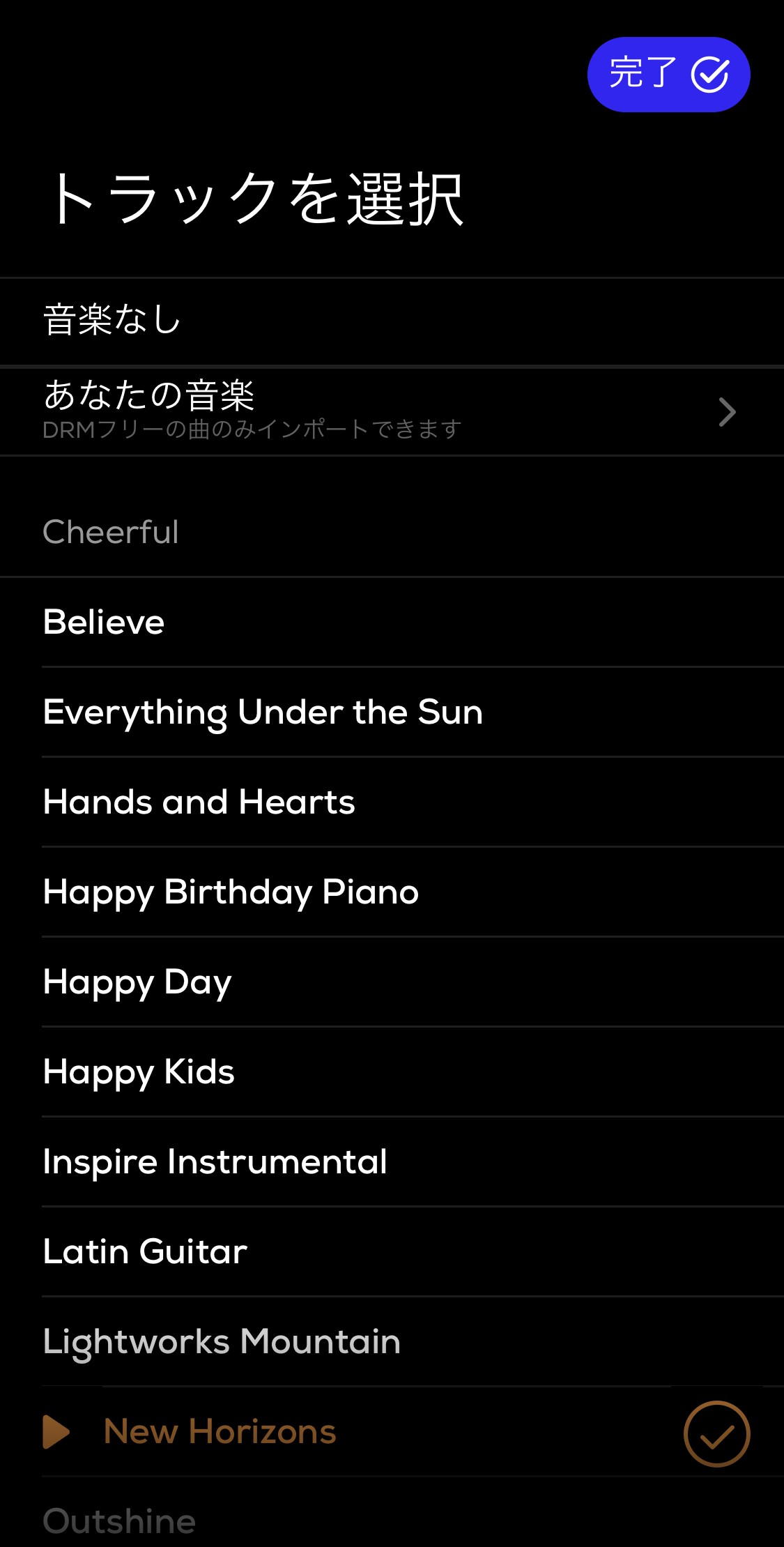Tap the 完了 done button
The image size is (784, 1547).
click(x=668, y=75)
